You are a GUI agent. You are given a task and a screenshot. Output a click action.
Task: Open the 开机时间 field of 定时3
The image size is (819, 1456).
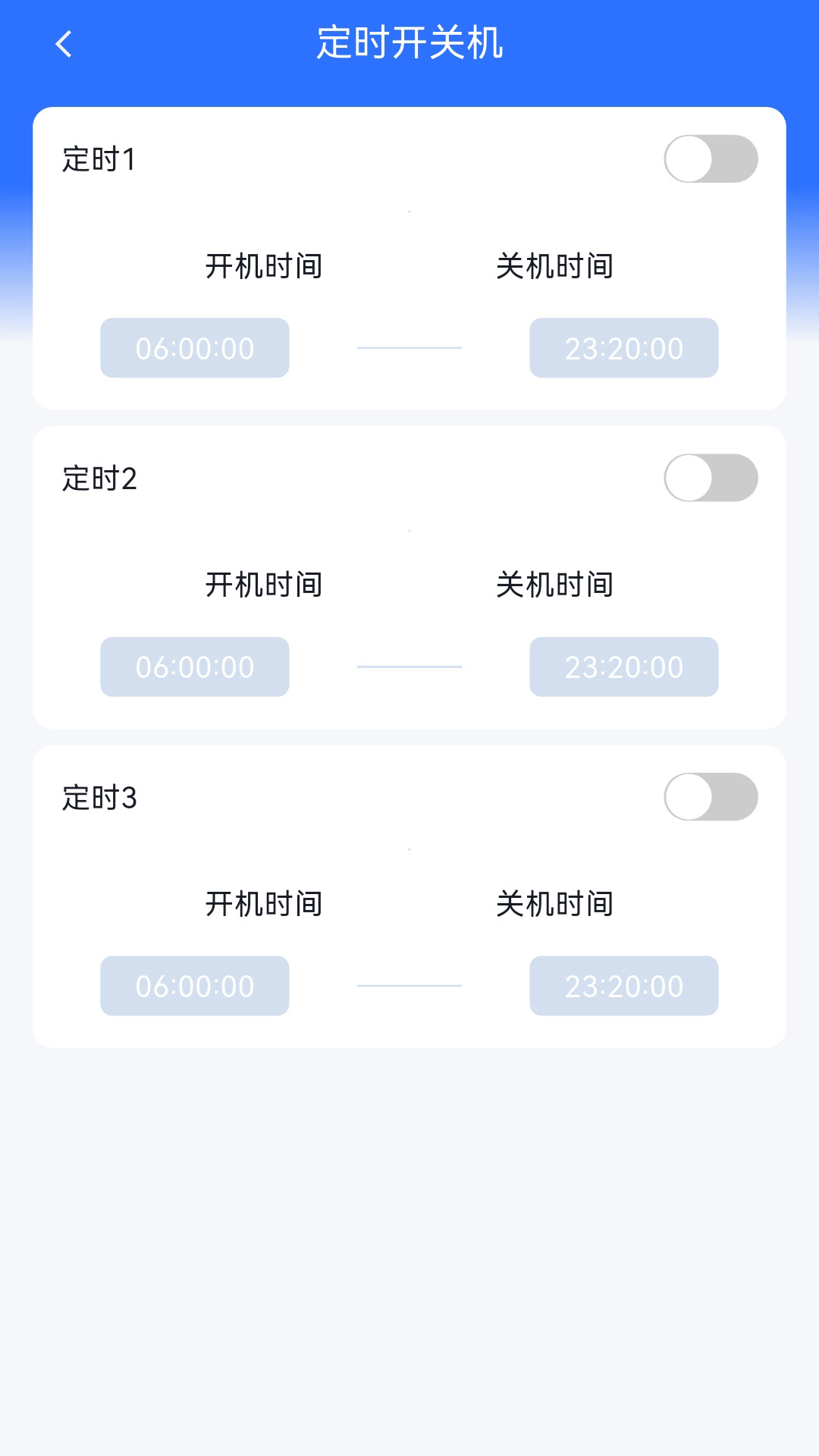194,986
